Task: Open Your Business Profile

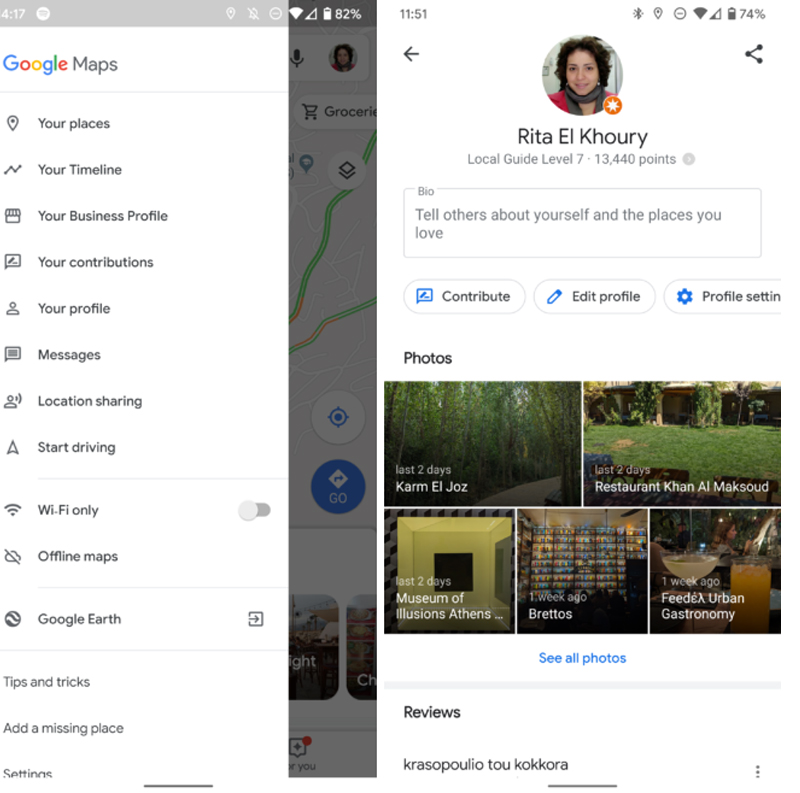Action: 102,216
